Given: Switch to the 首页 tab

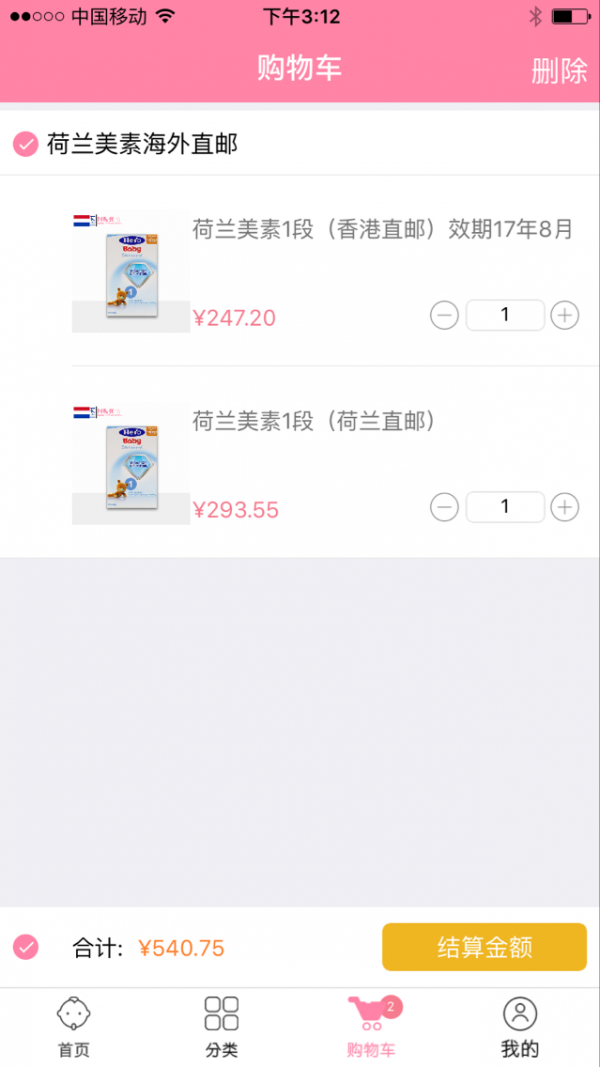Looking at the screenshot, I should pyautogui.click(x=73, y=1027).
